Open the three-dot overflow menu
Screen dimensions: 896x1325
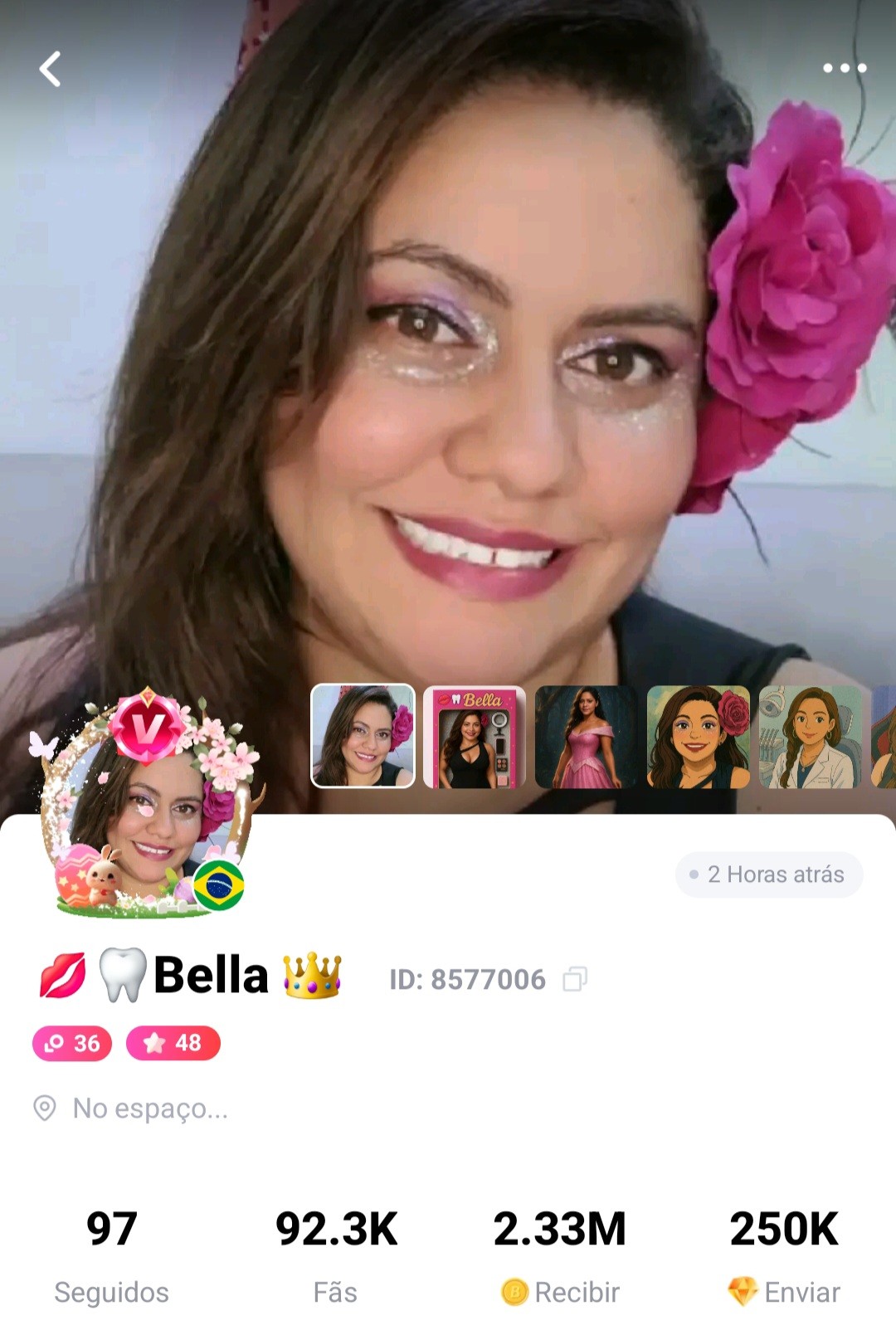(x=844, y=68)
